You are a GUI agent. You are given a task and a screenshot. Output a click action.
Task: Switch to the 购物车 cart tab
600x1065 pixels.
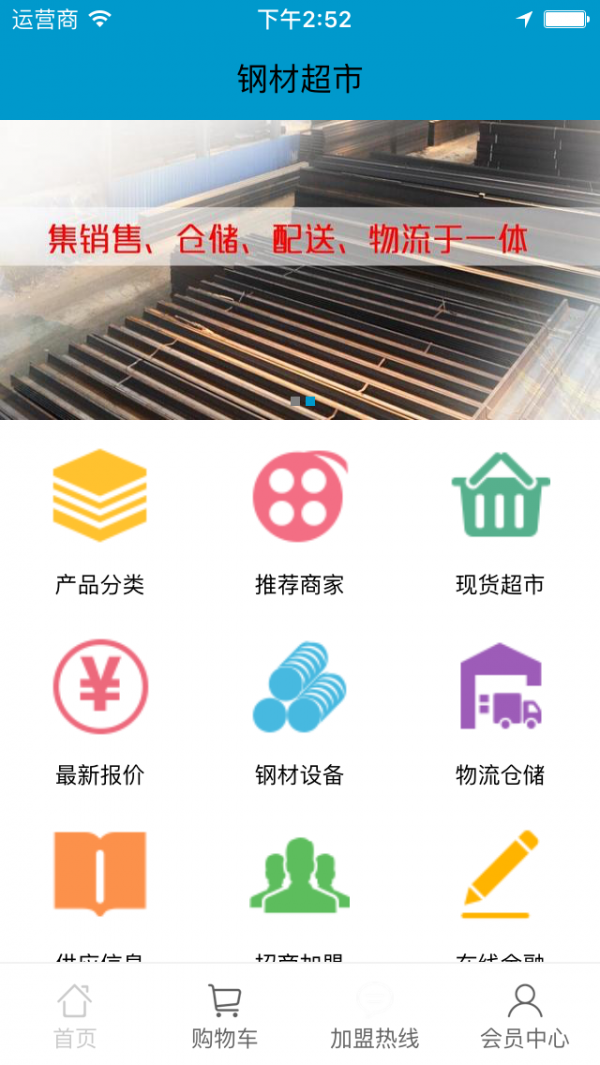click(x=225, y=1015)
